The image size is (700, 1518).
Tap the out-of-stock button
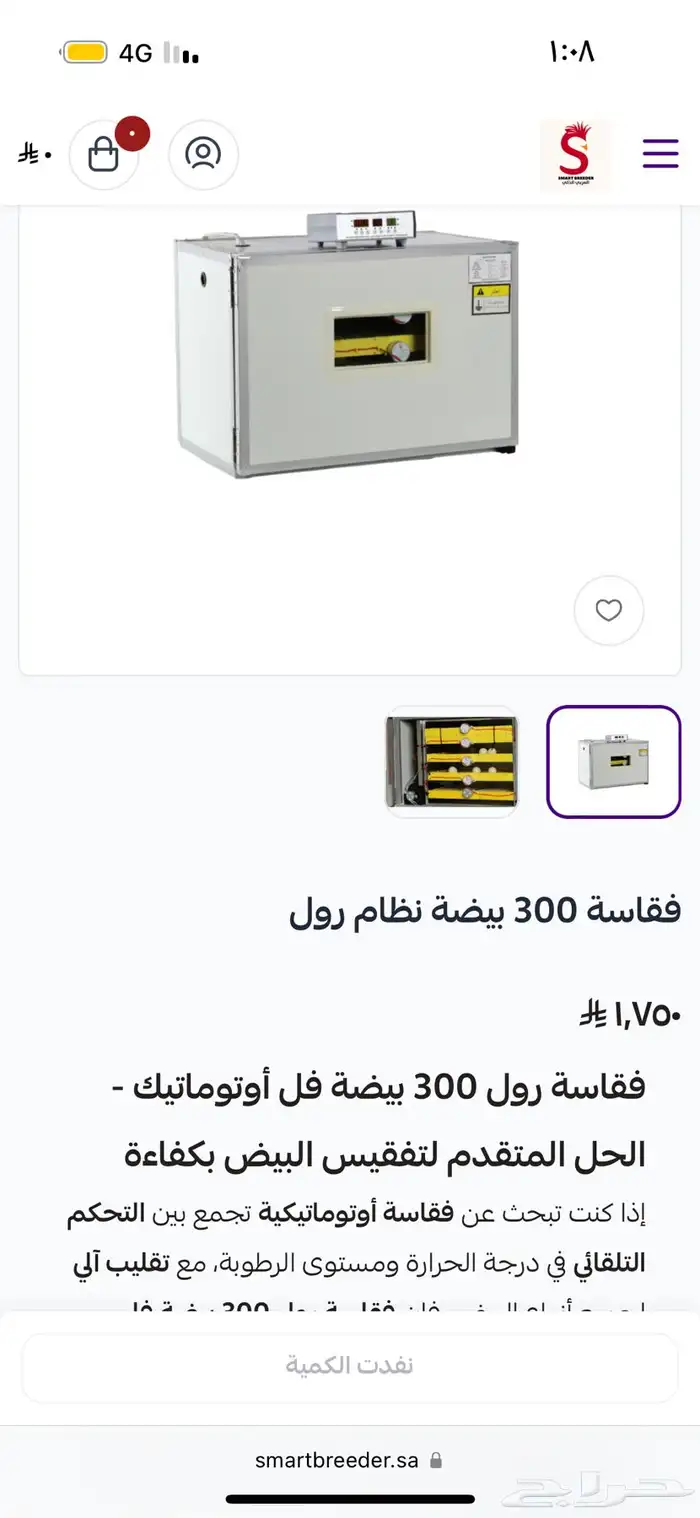pos(349,1367)
